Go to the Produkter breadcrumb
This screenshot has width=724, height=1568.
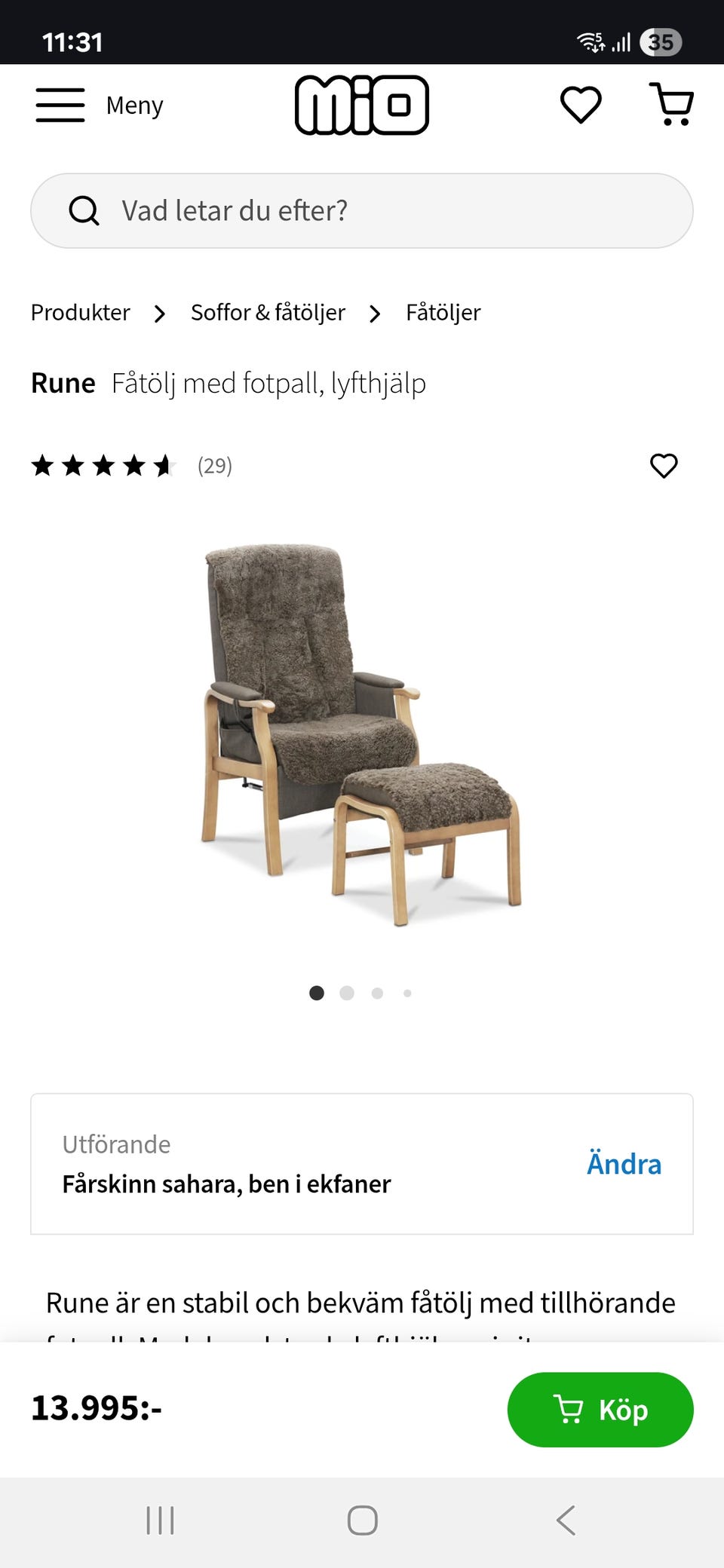pyautogui.click(x=81, y=313)
